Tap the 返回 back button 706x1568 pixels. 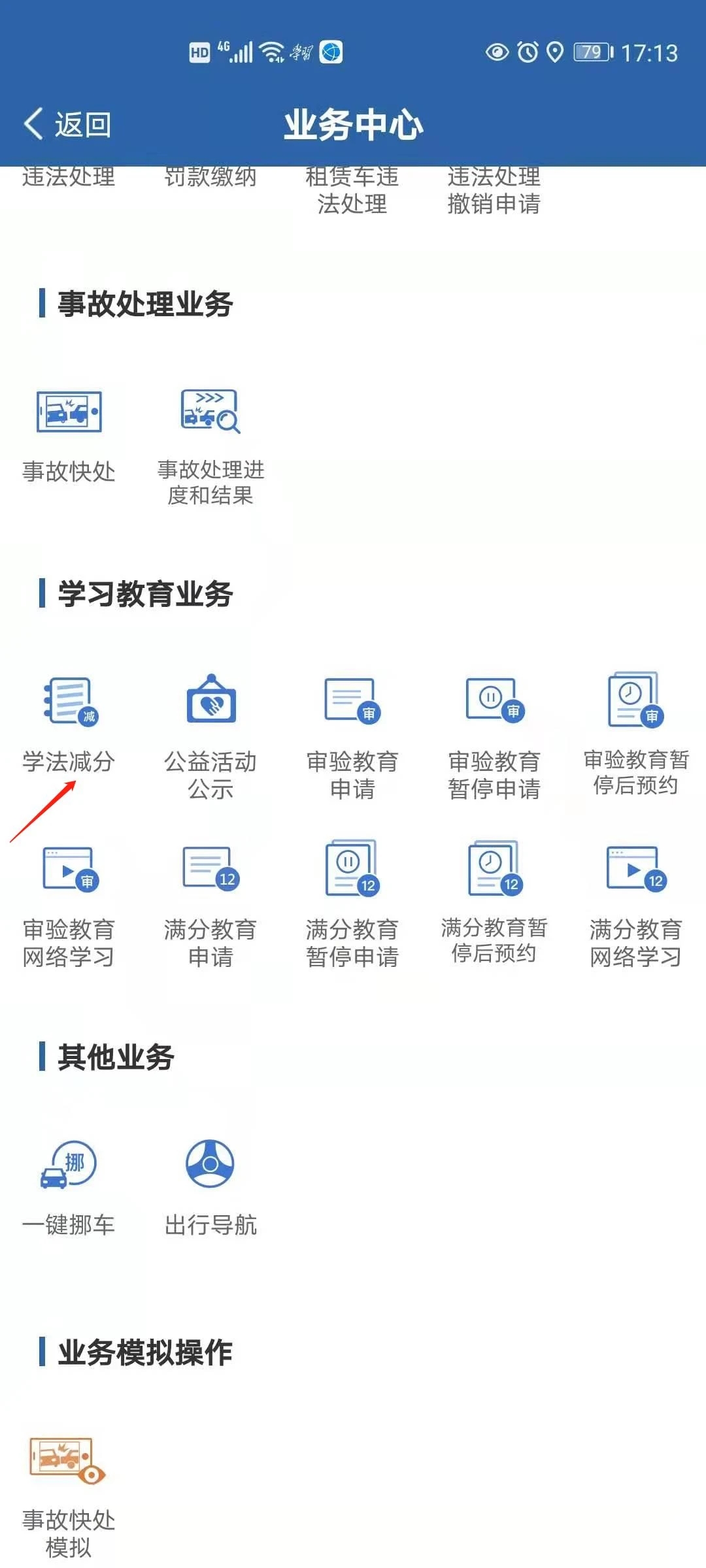tap(67, 124)
